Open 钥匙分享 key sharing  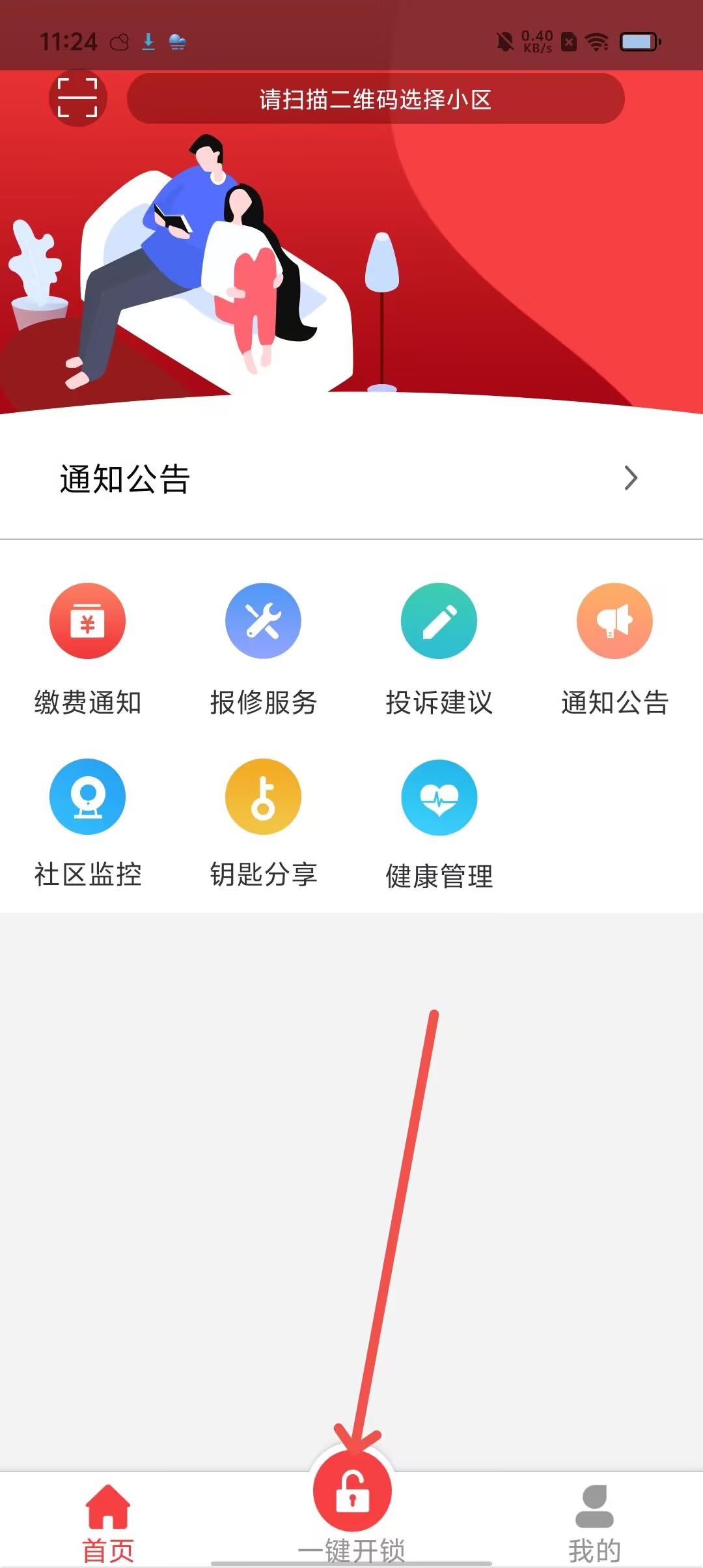tap(263, 797)
